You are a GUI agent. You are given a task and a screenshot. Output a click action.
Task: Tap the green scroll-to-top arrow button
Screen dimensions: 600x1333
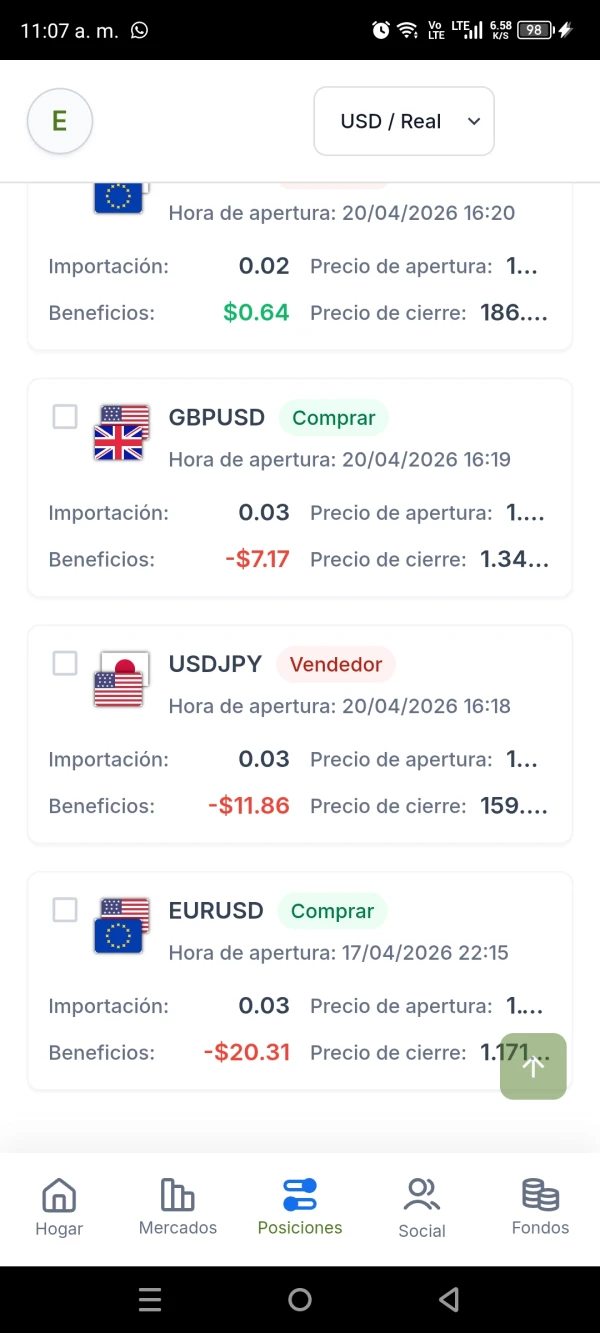pyautogui.click(x=533, y=1066)
